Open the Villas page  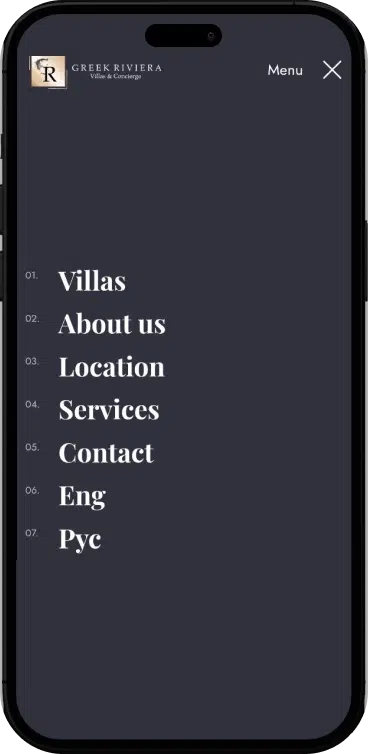(x=92, y=281)
